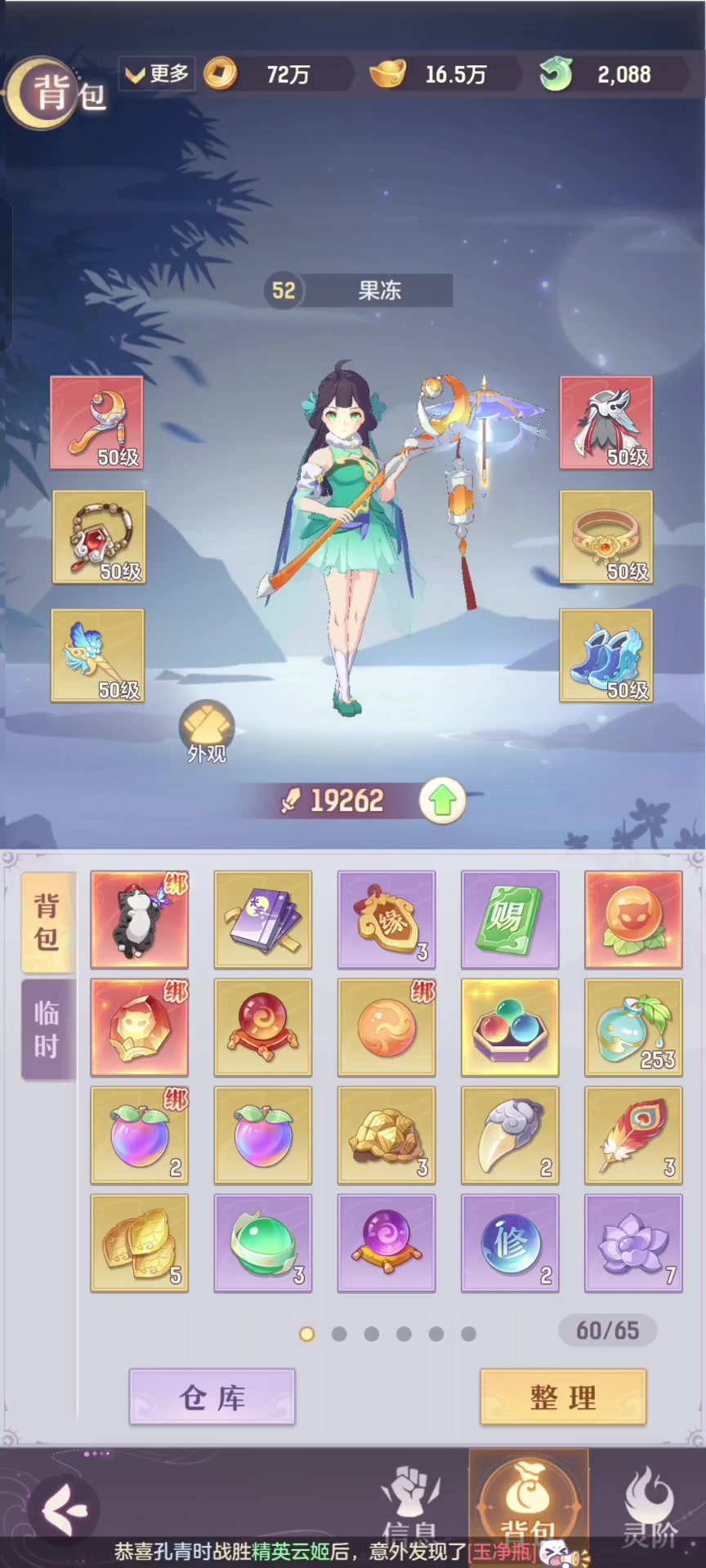Open the 外观 appearance button

click(207, 732)
